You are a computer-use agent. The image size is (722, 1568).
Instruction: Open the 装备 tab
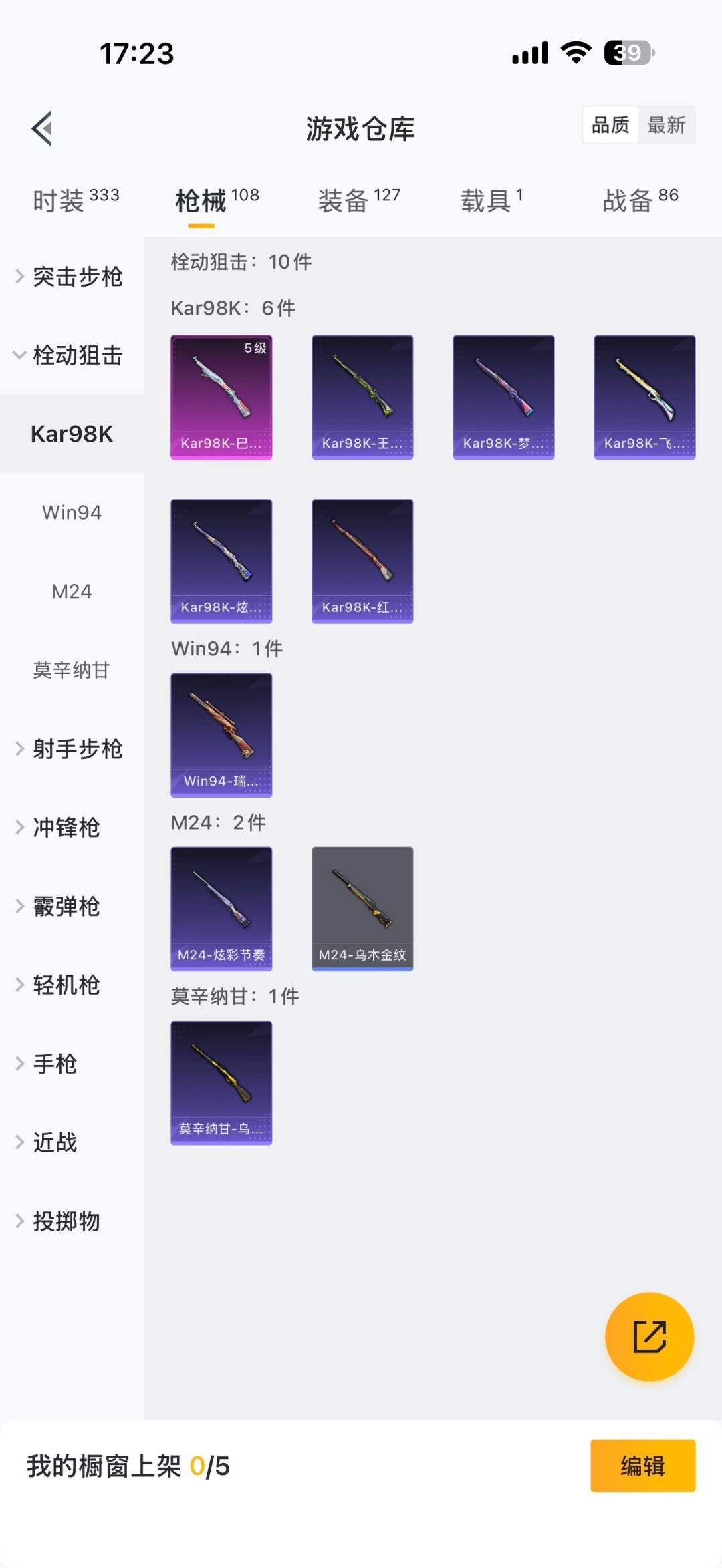tap(359, 200)
